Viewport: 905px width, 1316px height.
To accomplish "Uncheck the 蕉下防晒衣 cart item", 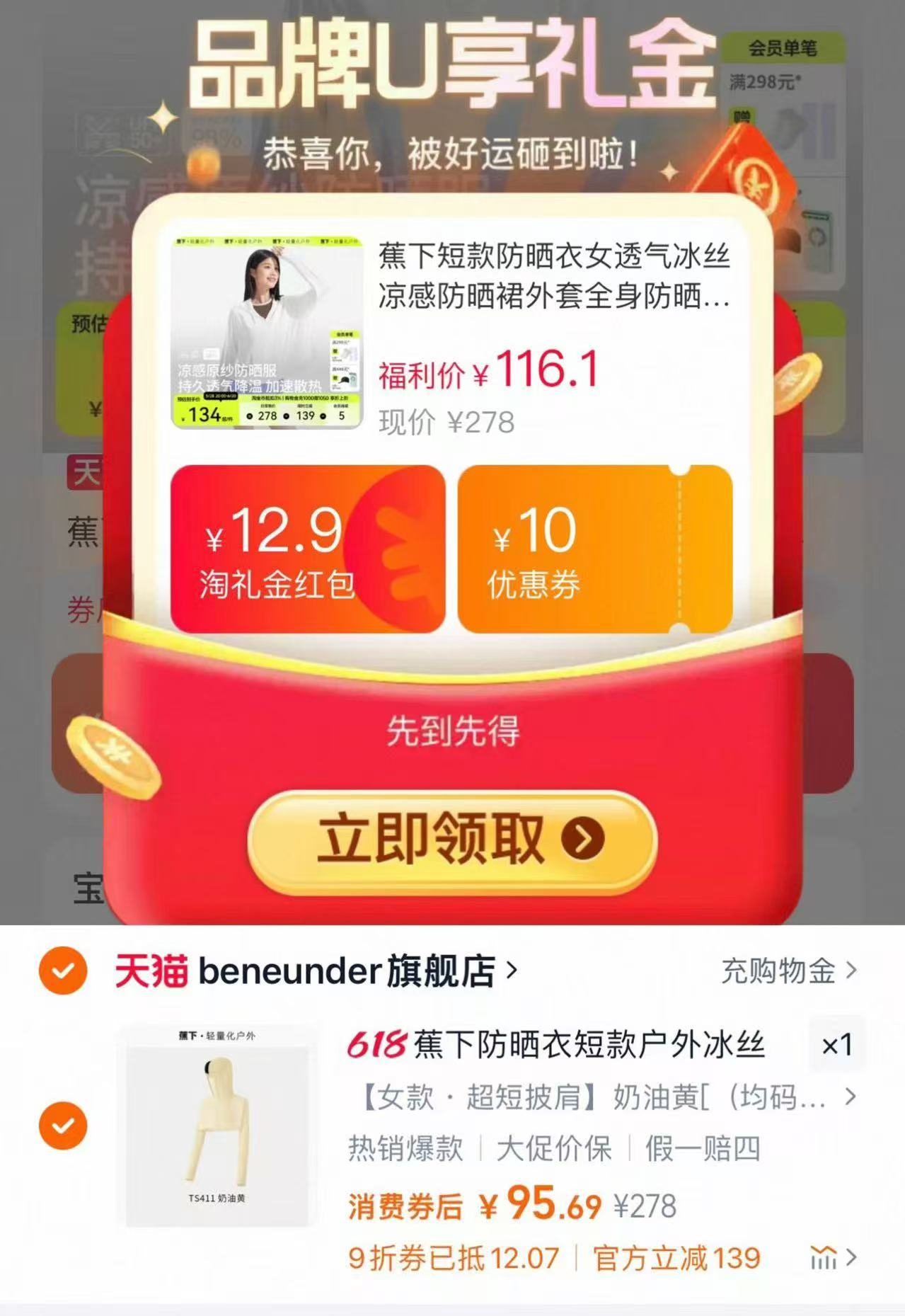I will pos(63,1125).
